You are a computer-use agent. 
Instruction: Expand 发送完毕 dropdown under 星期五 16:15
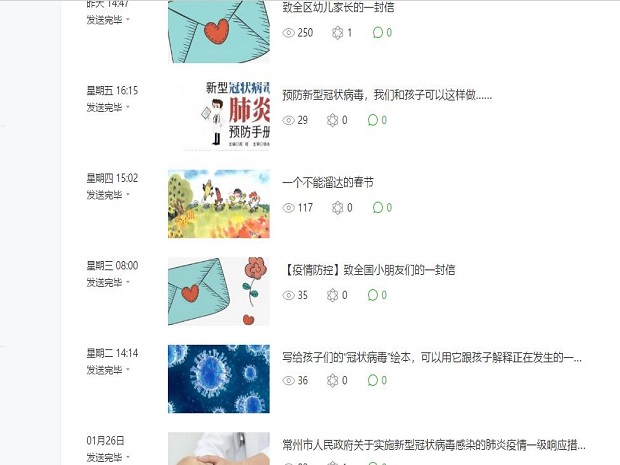click(x=108, y=107)
